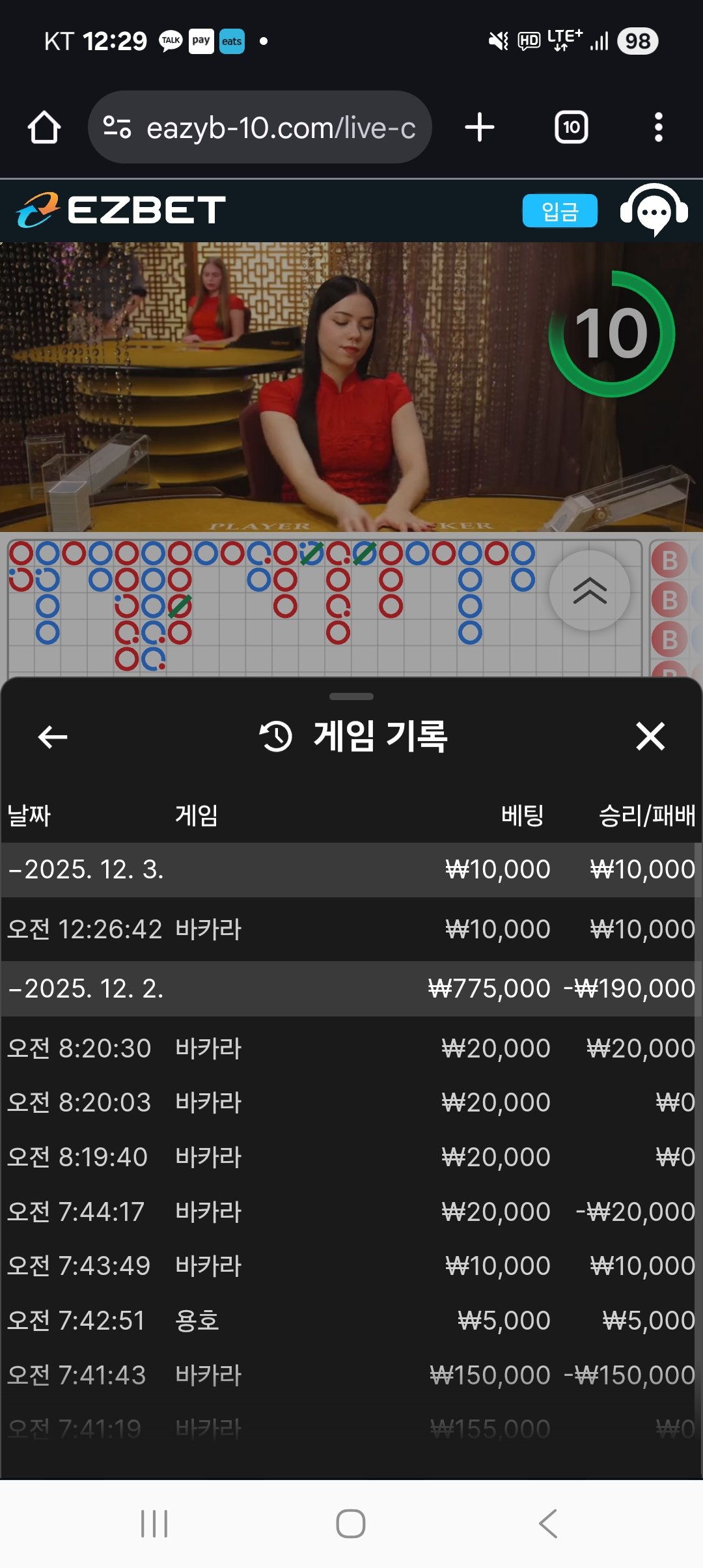Open the customer support chat icon

tap(654, 210)
